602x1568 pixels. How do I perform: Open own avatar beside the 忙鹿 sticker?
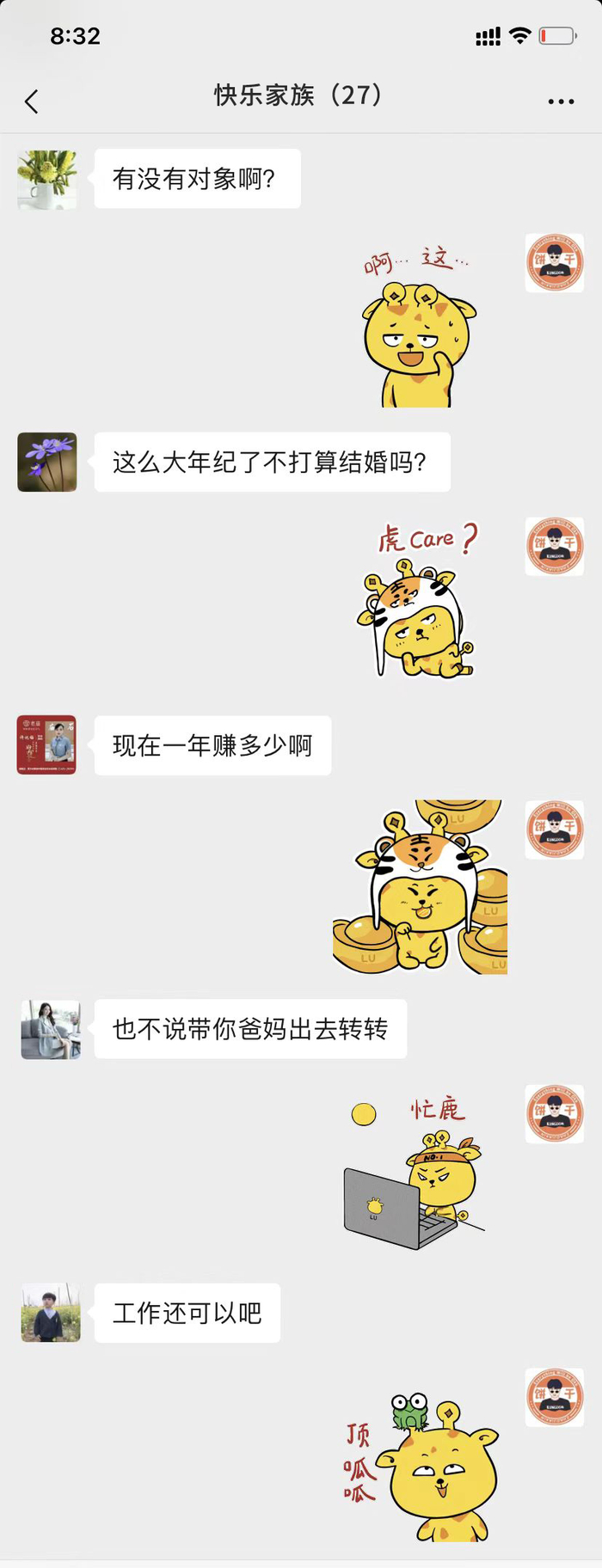tap(555, 1113)
